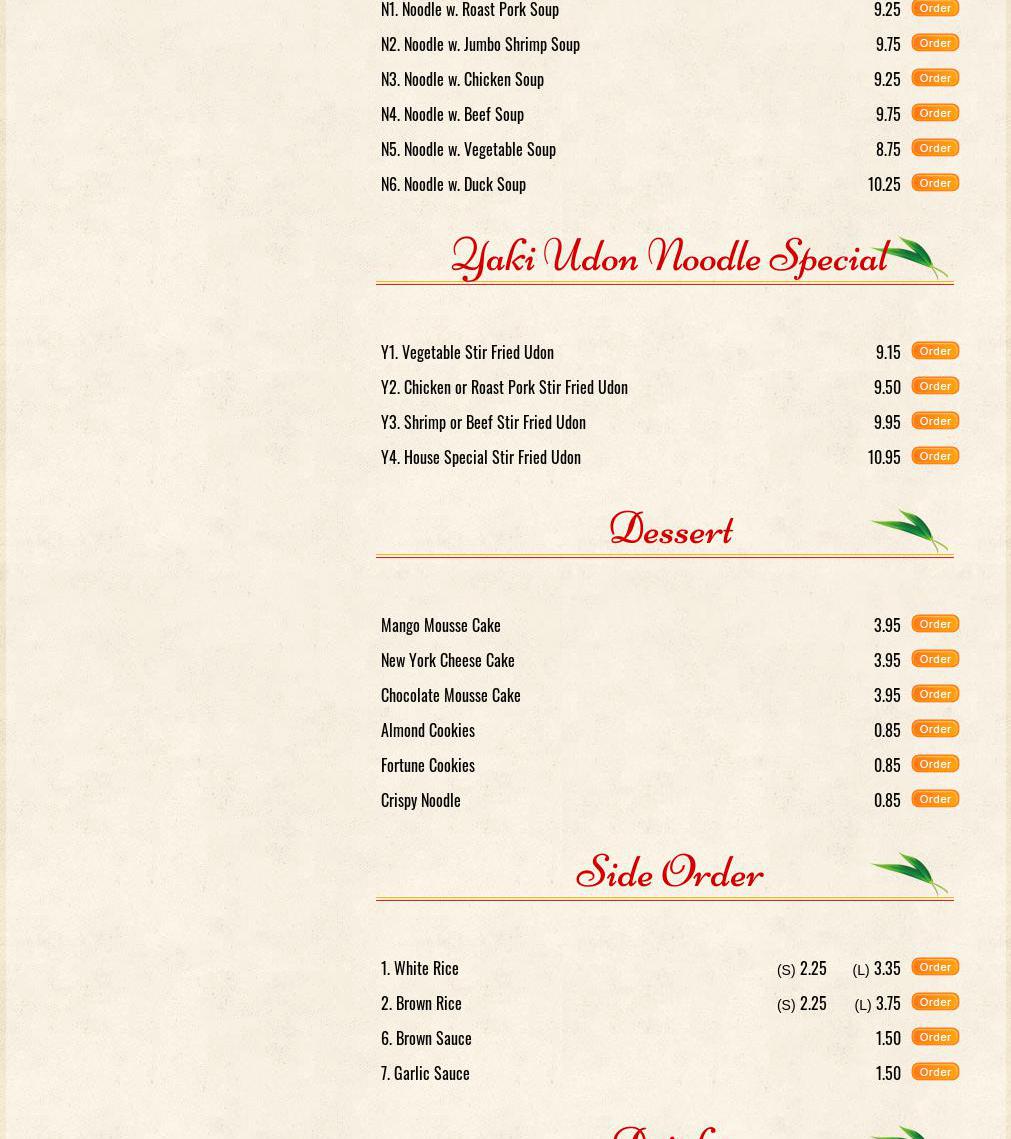The image size is (1011, 1139).
Task: Order the Chocolate Mousse Cake
Action: coord(935,694)
